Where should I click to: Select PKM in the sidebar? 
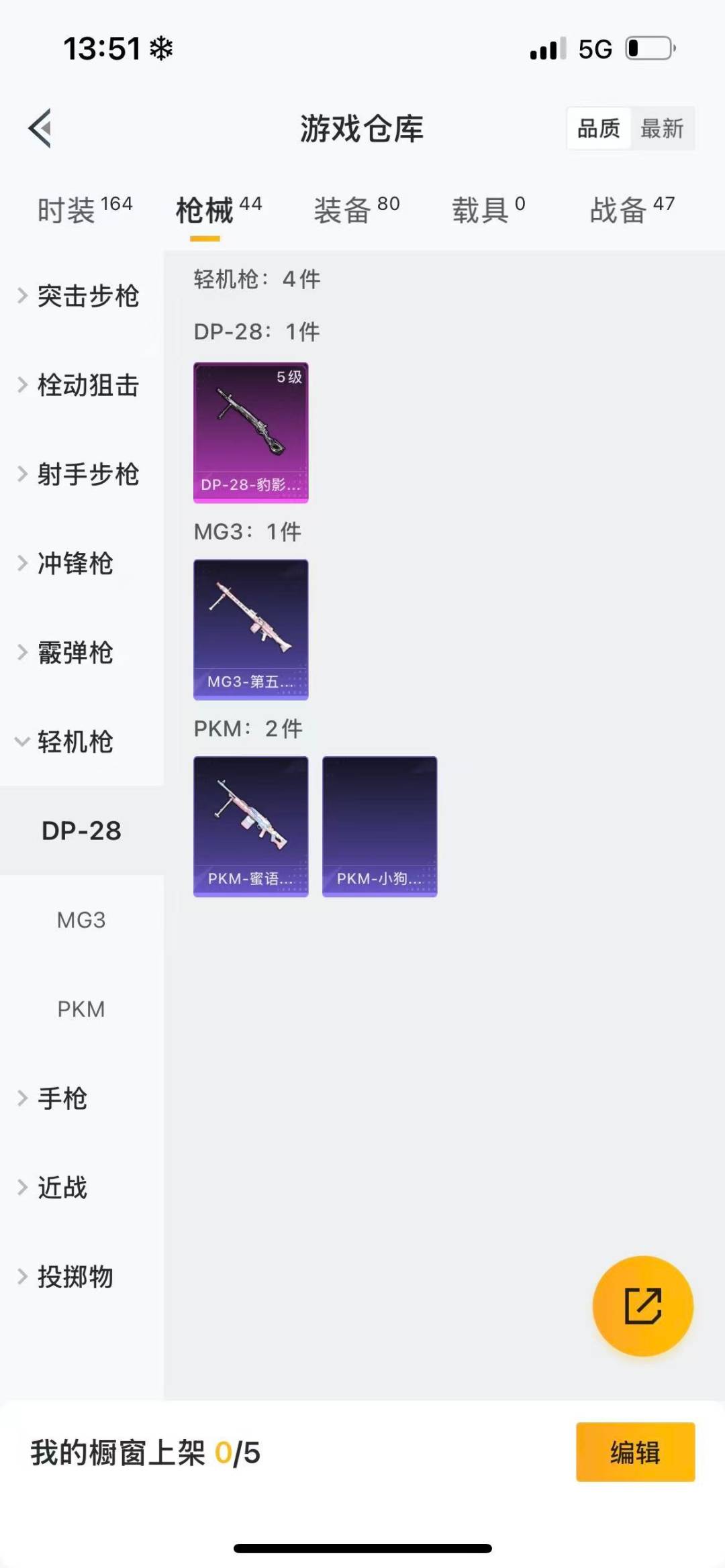click(81, 1009)
